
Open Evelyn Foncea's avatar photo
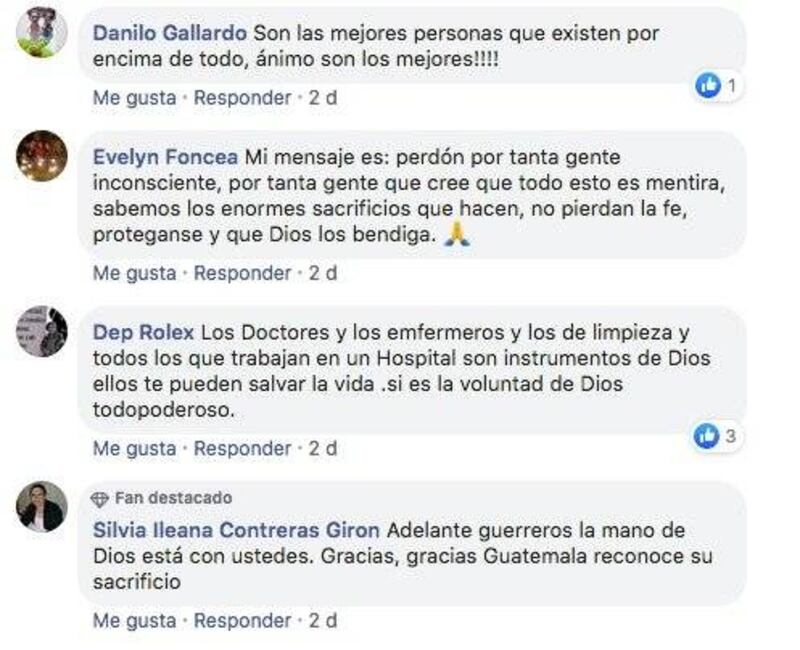tap(42, 156)
